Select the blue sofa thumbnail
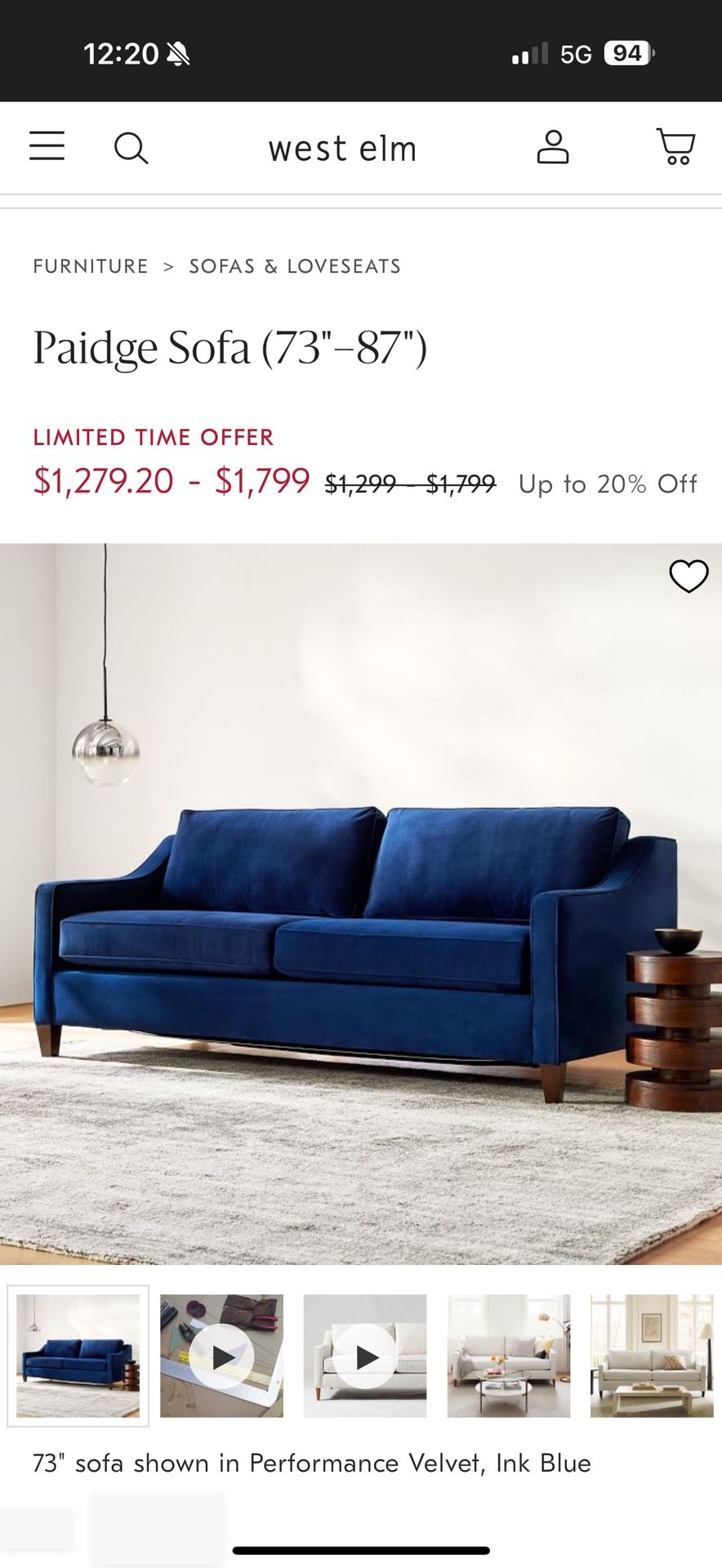722x1568 pixels. click(x=78, y=1356)
